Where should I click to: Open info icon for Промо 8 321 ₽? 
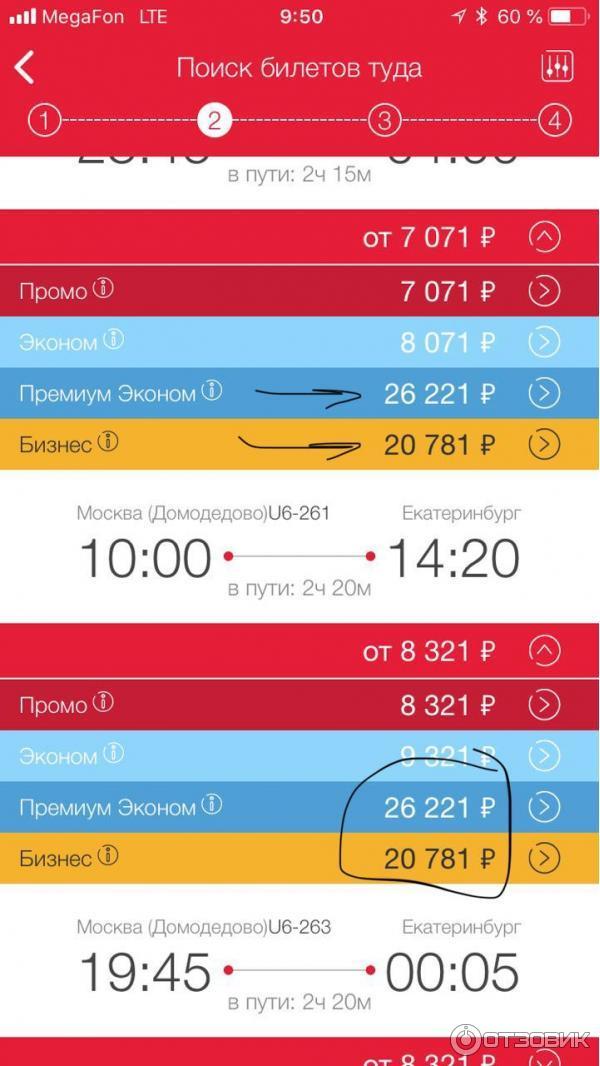coord(103,704)
